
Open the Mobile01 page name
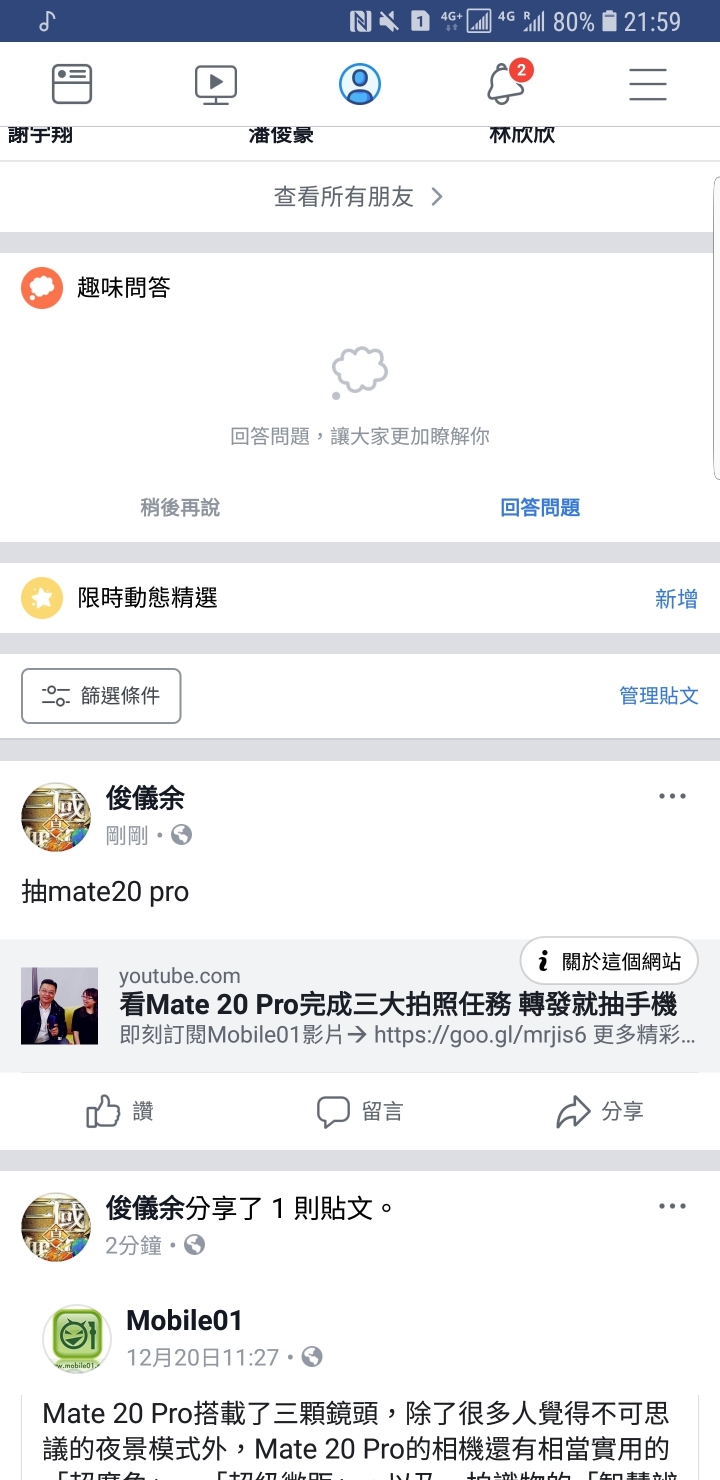tap(184, 1320)
